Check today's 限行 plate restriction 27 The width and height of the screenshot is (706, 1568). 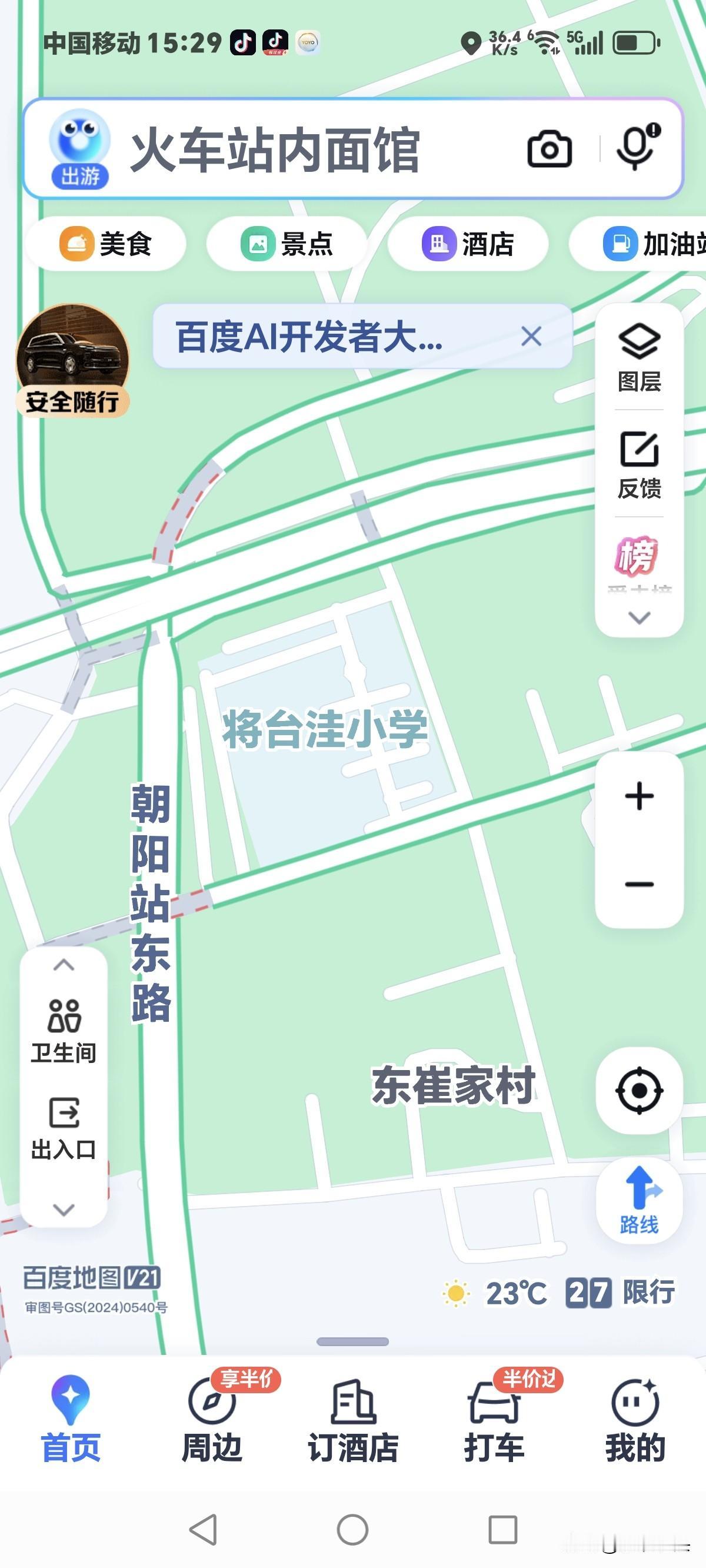pyautogui.click(x=619, y=1289)
